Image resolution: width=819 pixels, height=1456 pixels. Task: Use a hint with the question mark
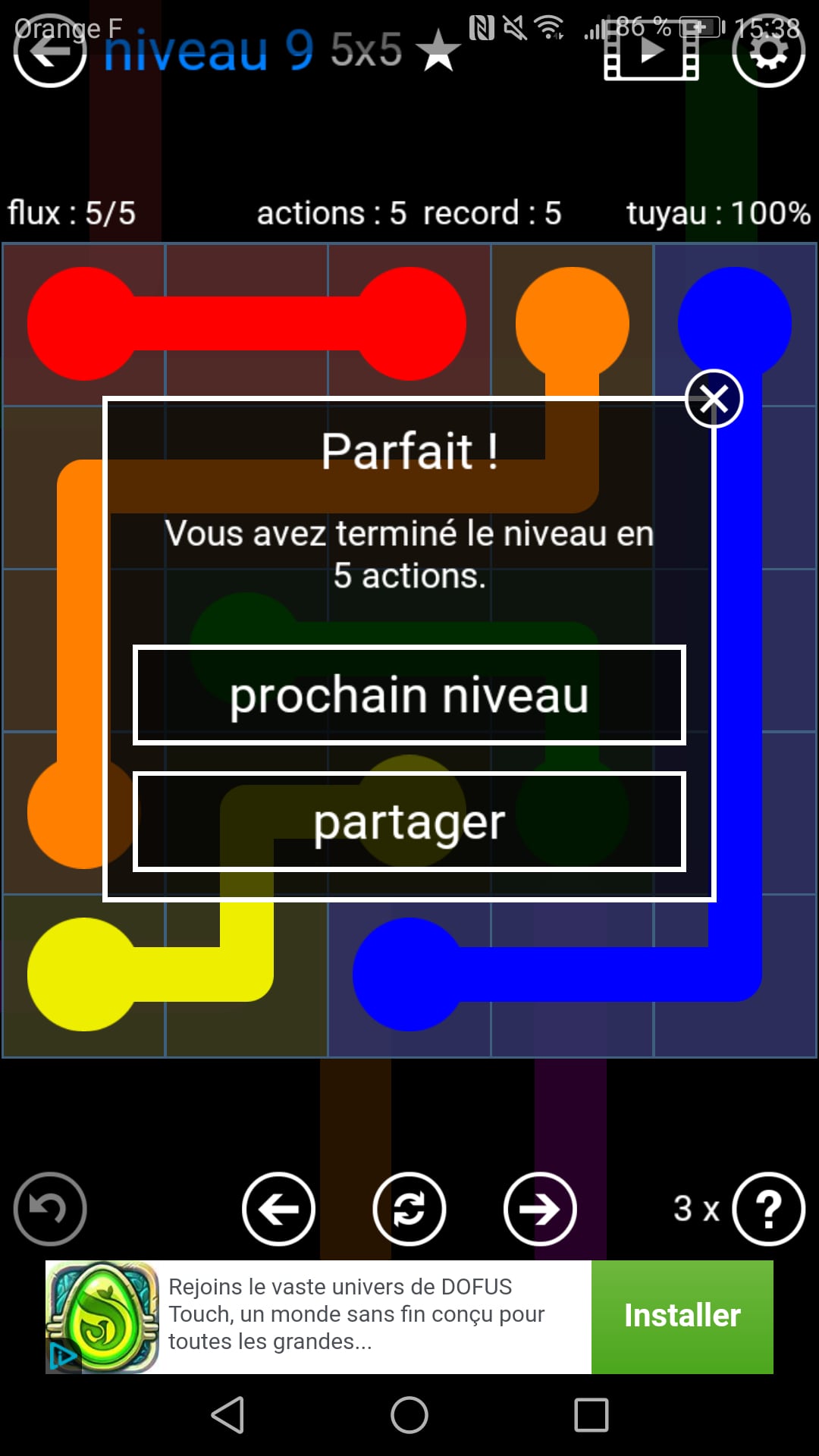point(768,1209)
